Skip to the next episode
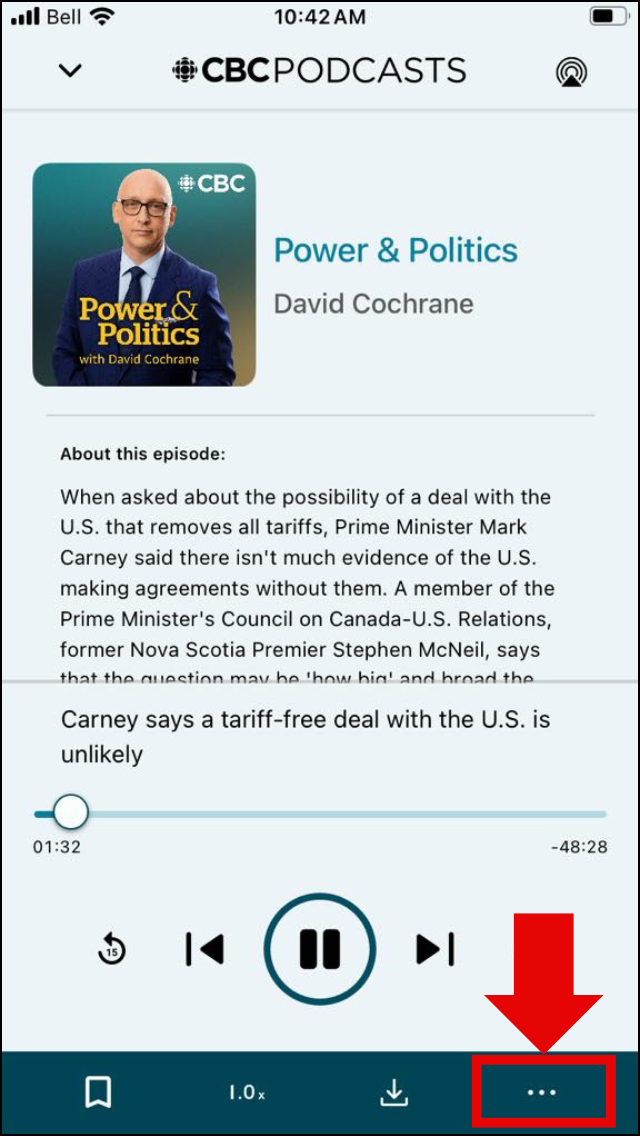 pyautogui.click(x=435, y=948)
